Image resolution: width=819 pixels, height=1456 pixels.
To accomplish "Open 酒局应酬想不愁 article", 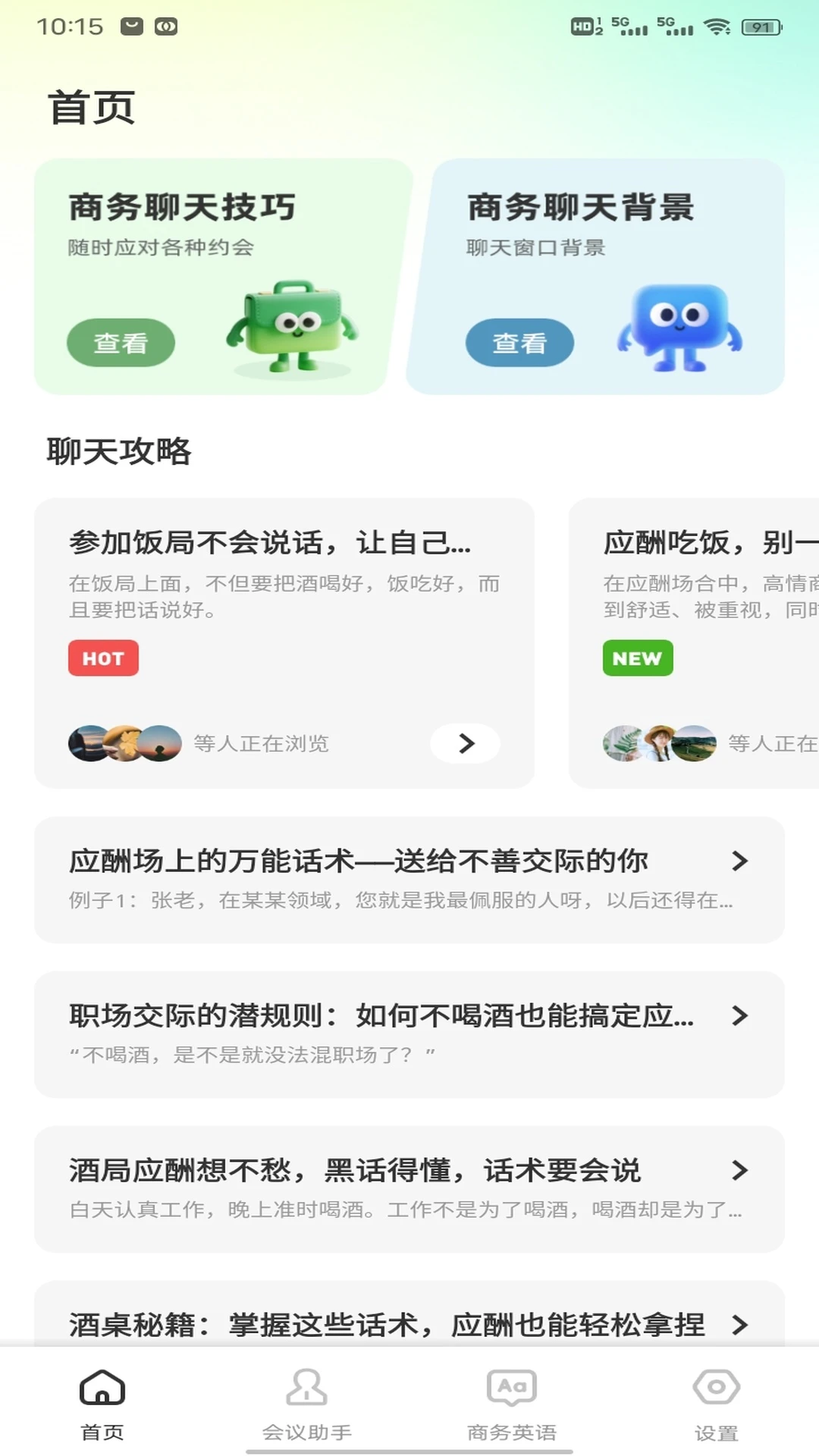I will (409, 1188).
